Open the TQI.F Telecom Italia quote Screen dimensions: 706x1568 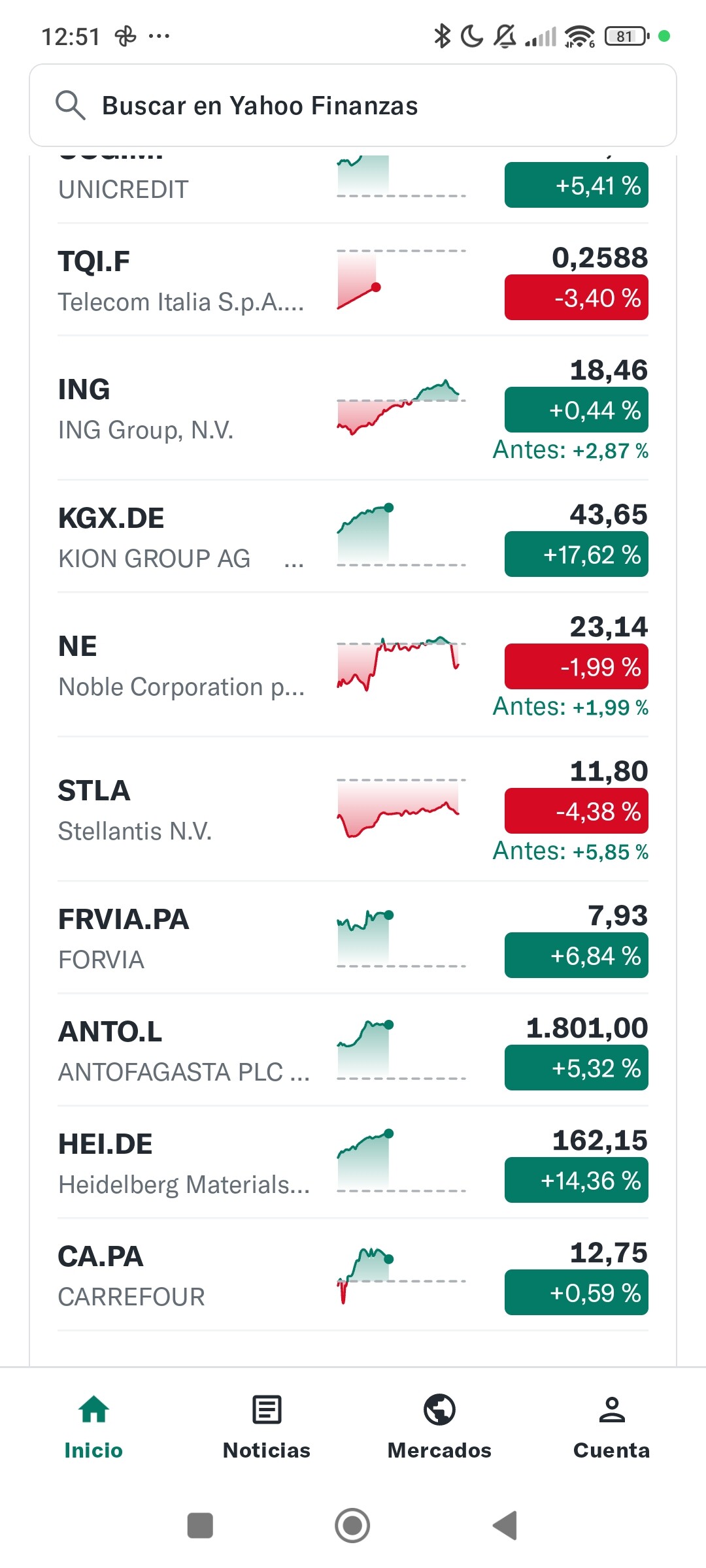[353, 280]
